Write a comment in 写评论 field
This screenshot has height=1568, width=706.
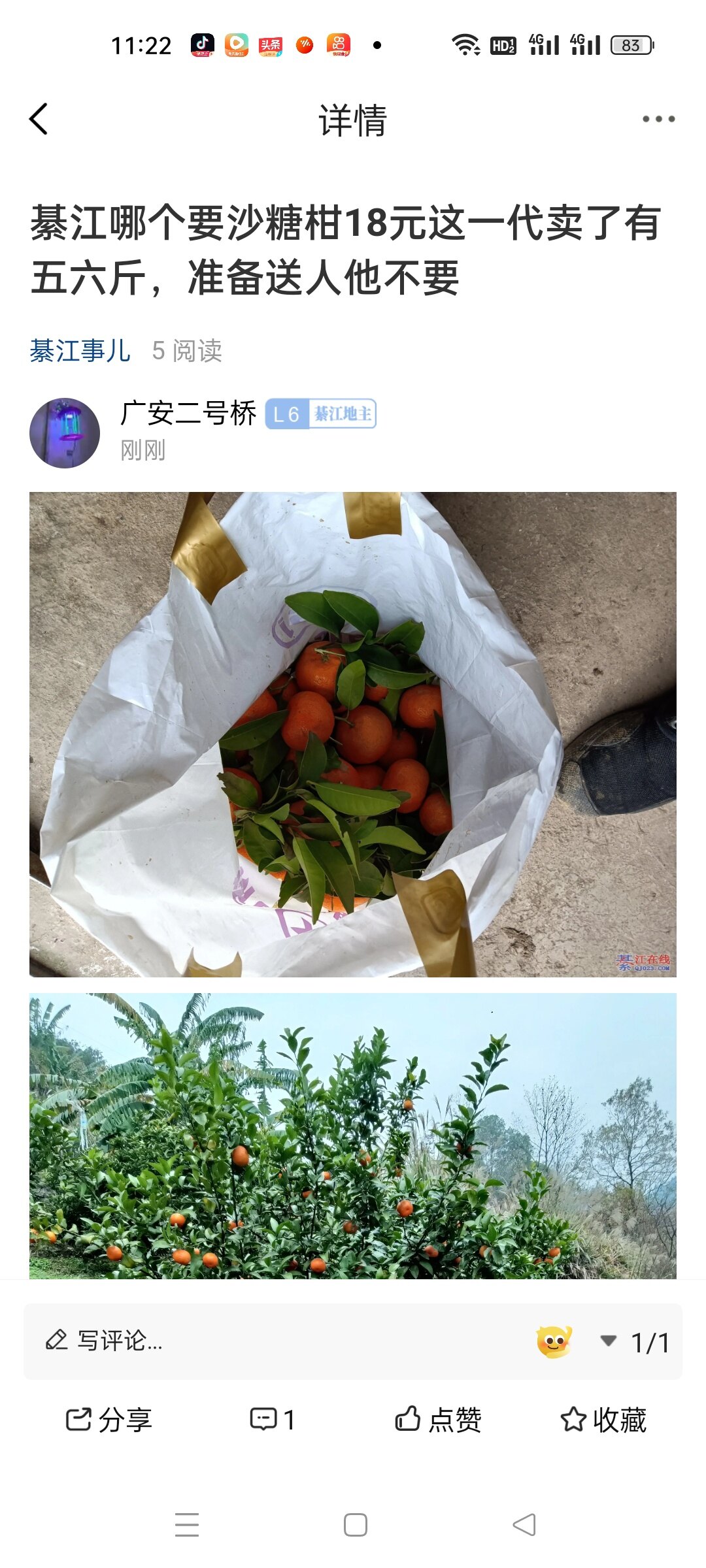[x=261, y=1341]
